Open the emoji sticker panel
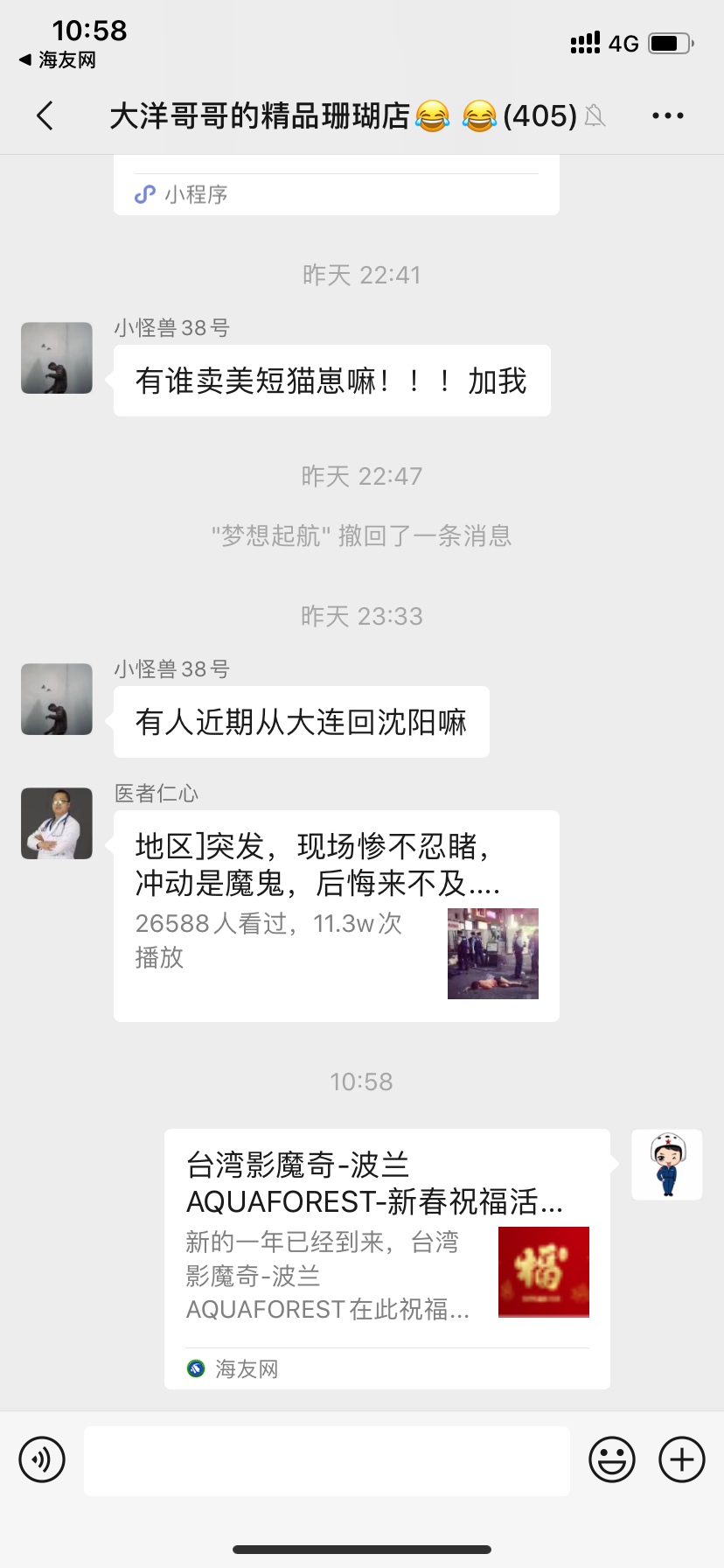724x1568 pixels. [611, 1459]
